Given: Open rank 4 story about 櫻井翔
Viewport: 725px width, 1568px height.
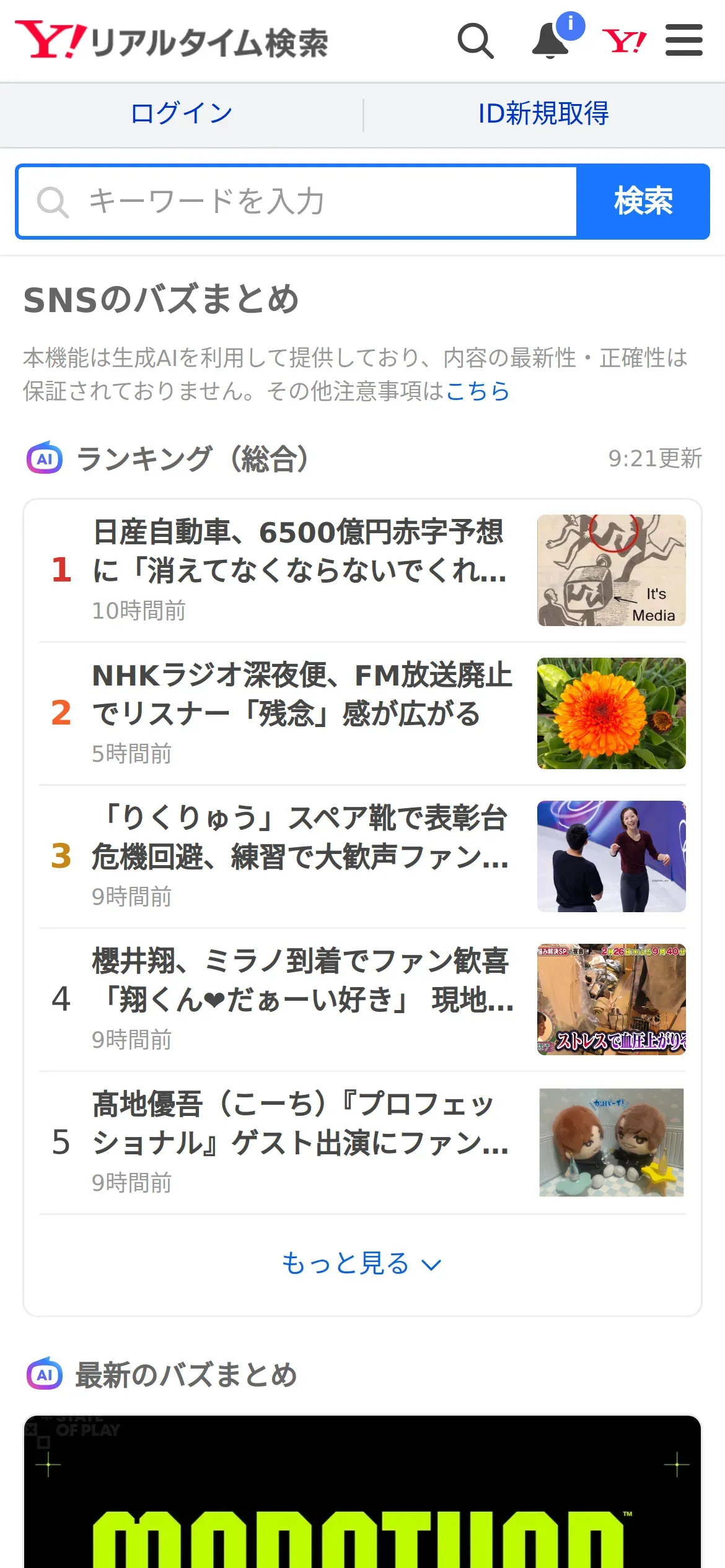Looking at the screenshot, I should coord(302,999).
